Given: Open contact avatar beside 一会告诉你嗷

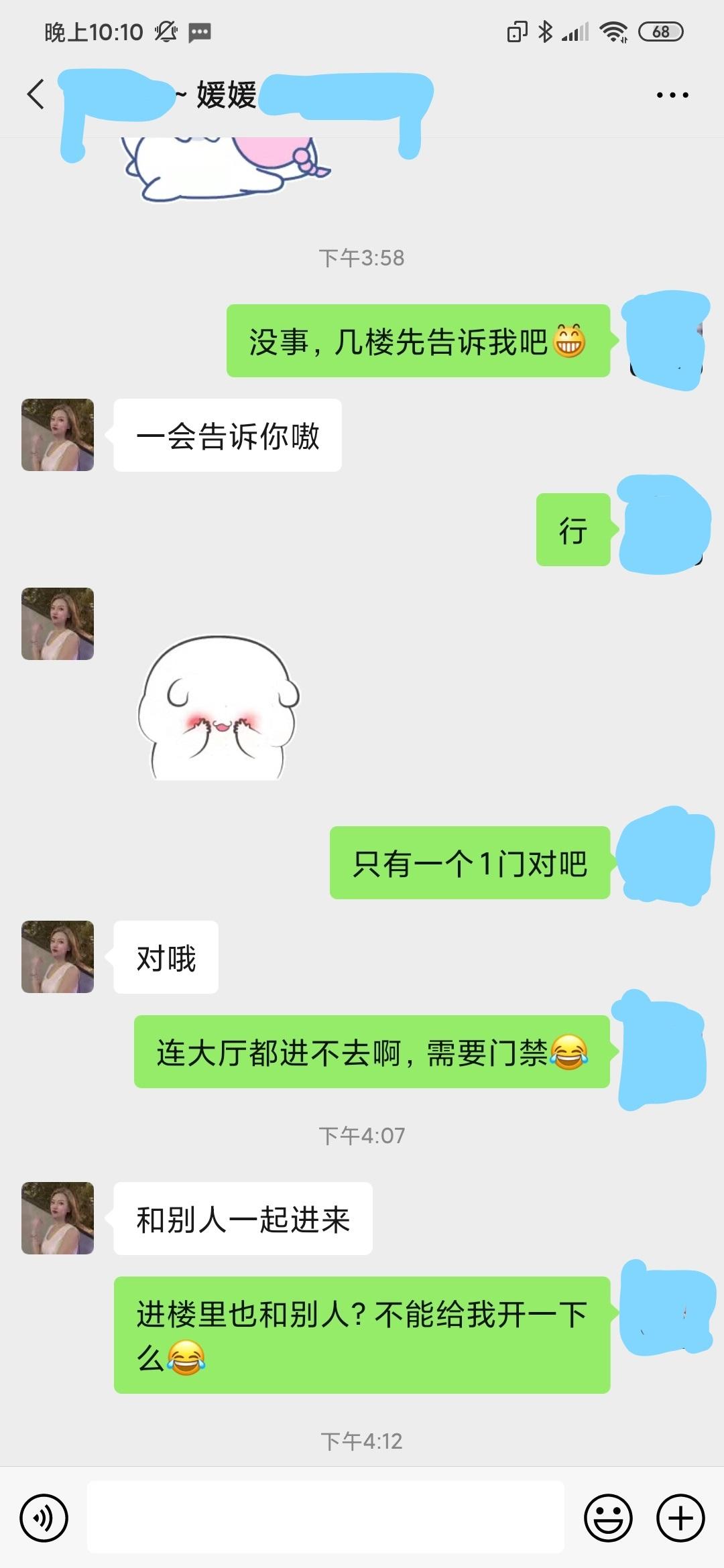Looking at the screenshot, I should coord(58,435).
